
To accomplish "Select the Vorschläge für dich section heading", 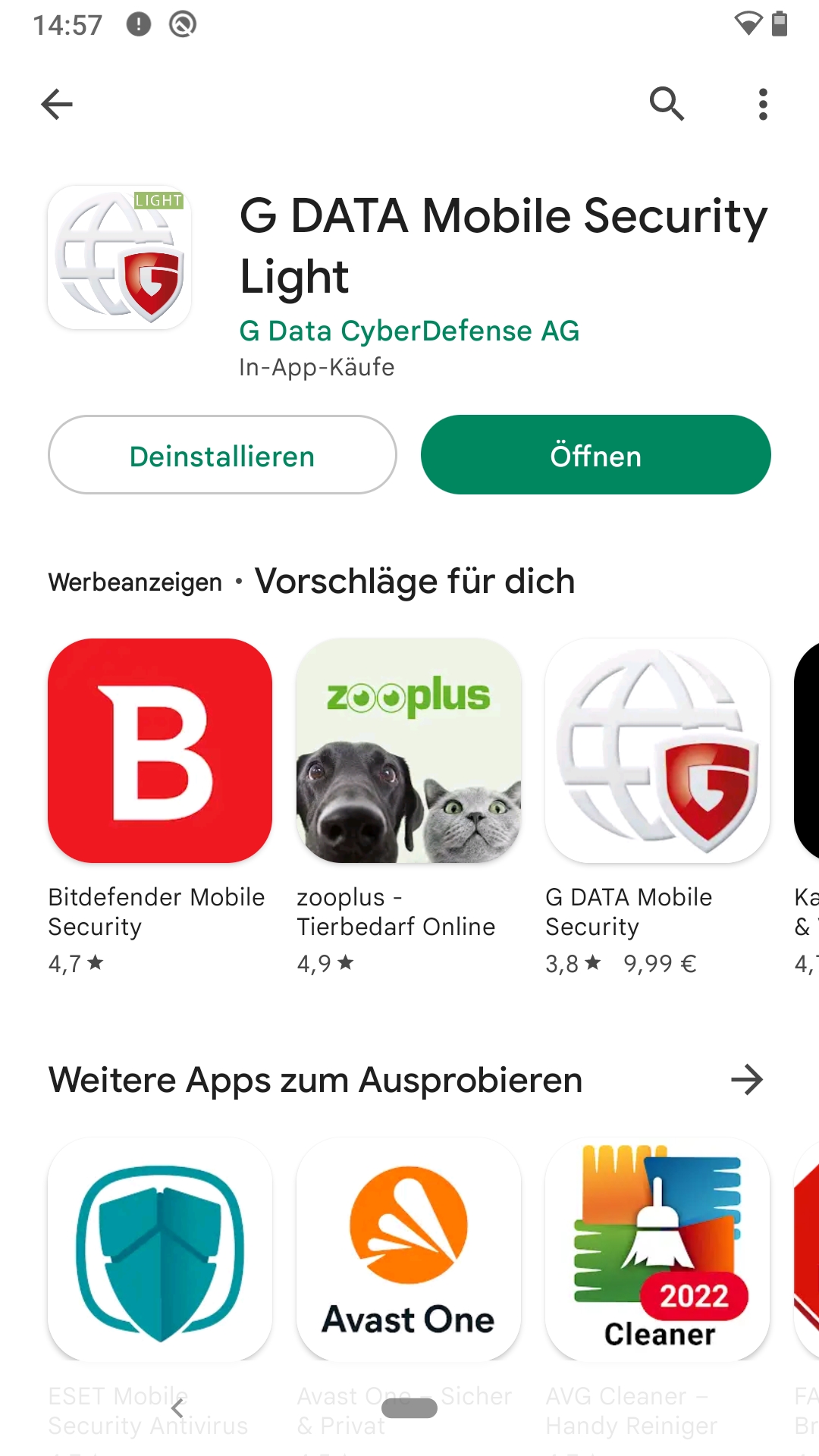I will (x=415, y=581).
